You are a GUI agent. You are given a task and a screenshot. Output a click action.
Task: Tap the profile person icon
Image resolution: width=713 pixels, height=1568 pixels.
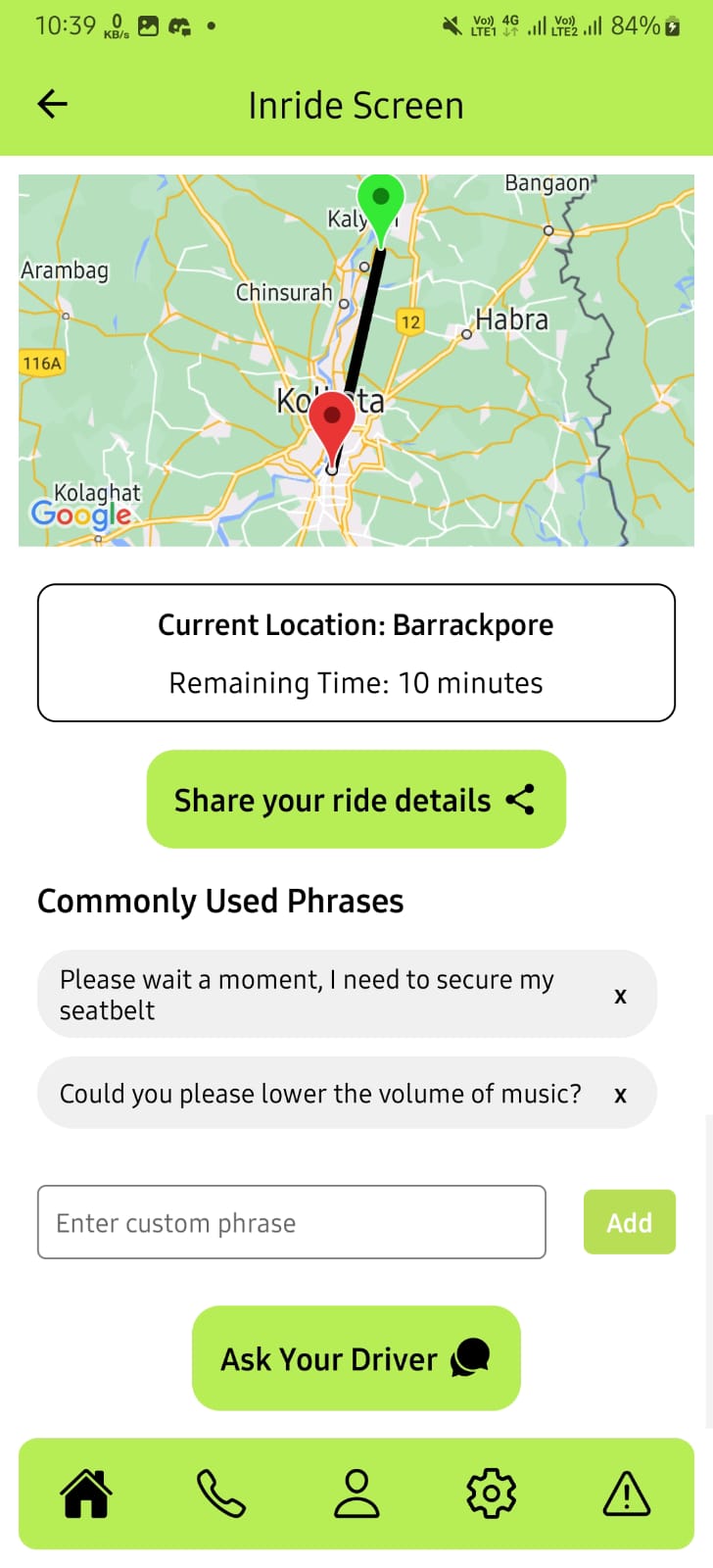coord(356,1493)
